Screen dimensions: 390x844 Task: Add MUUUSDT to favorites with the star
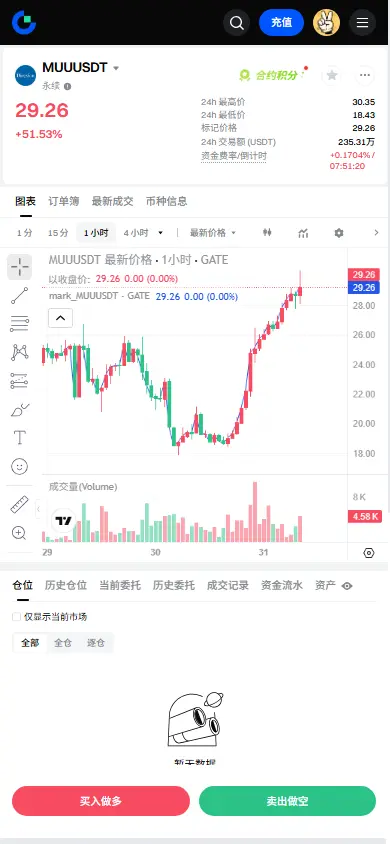332,75
